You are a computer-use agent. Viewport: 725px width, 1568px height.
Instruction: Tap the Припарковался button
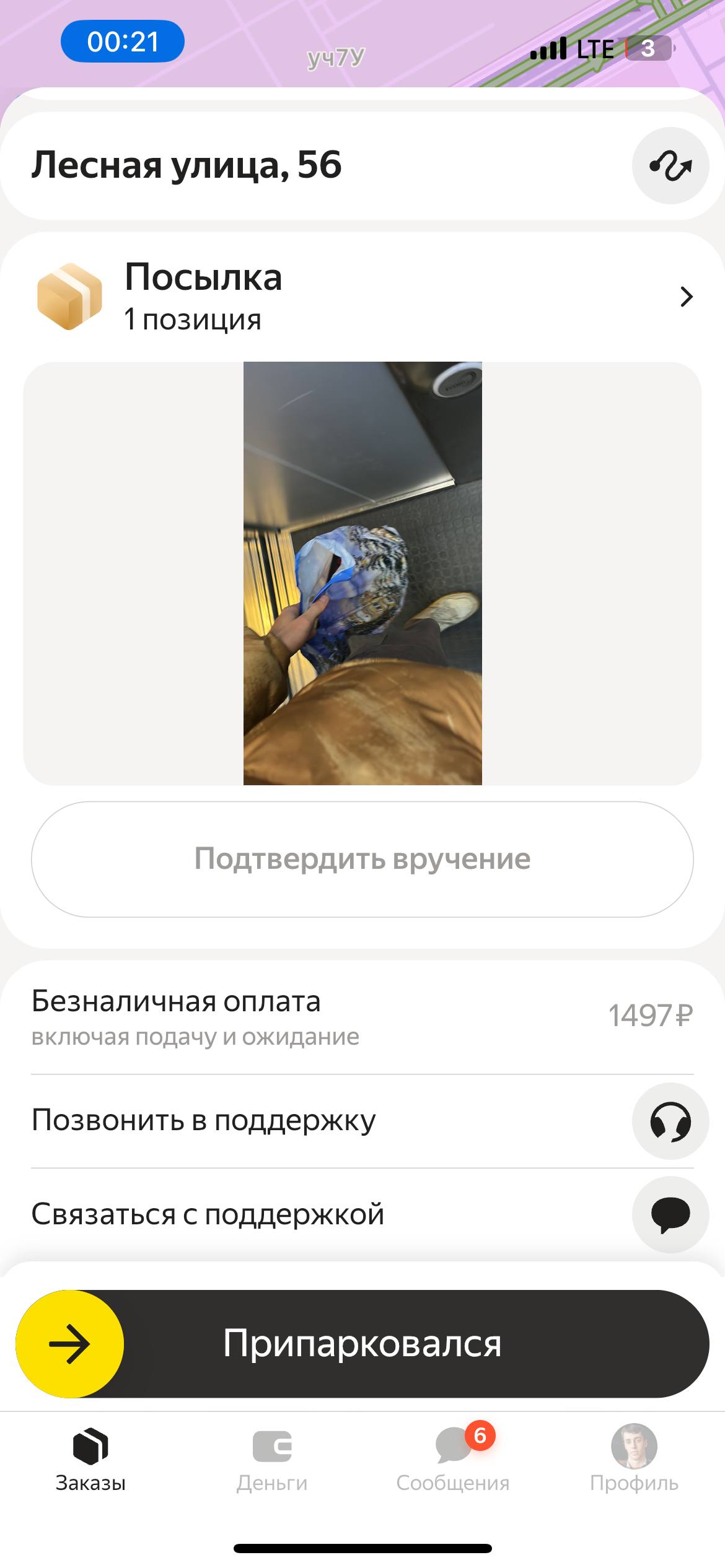click(x=362, y=1344)
